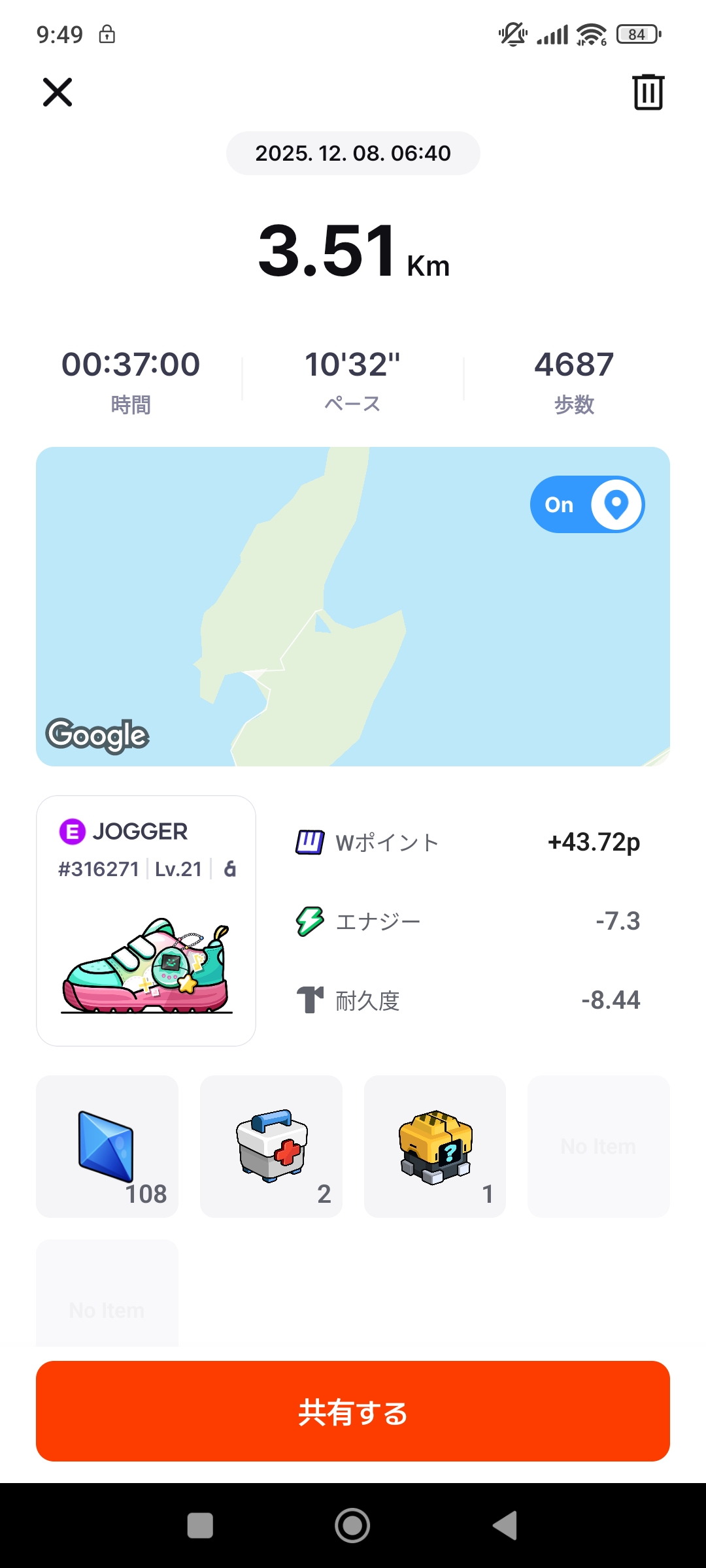Screen dimensions: 706x1568
Task: Delete this activity record
Action: click(x=648, y=92)
